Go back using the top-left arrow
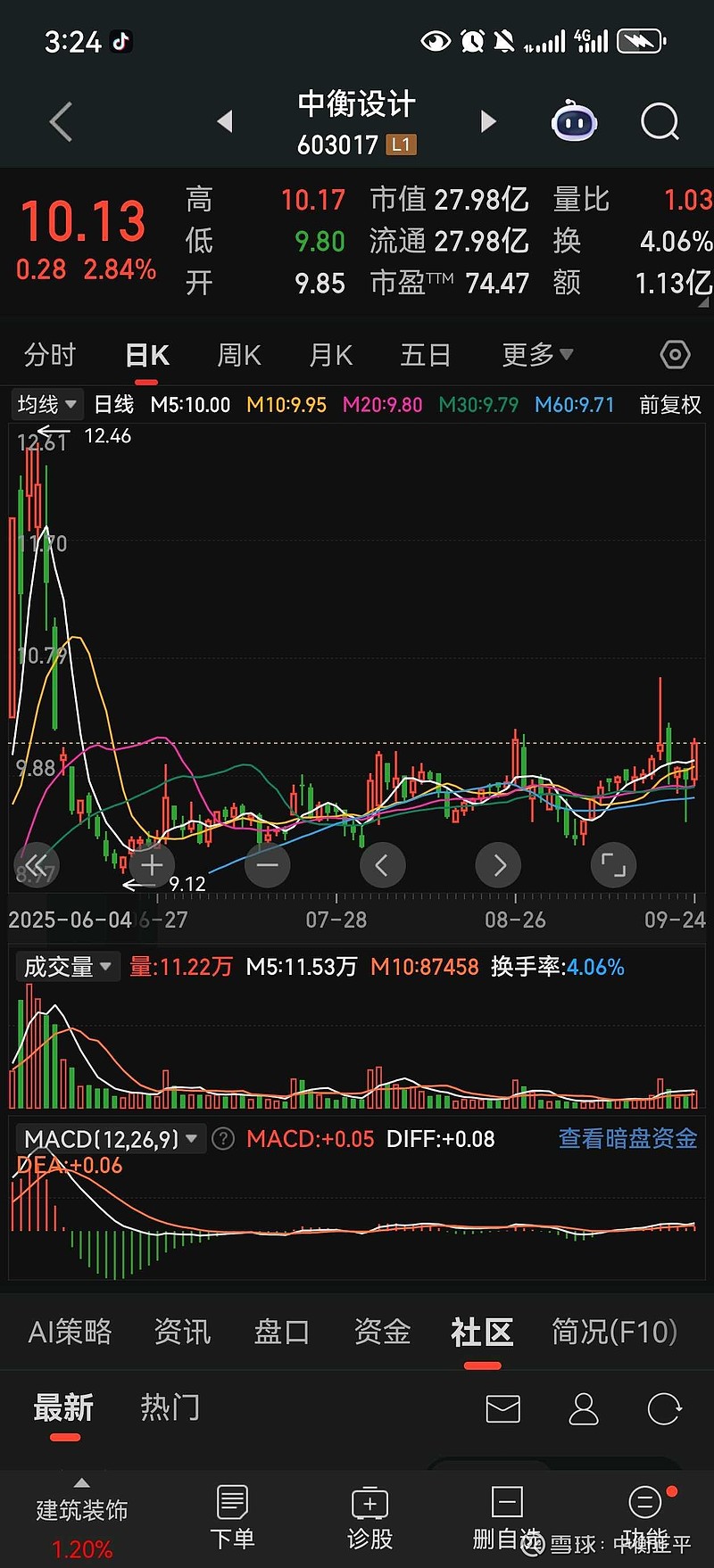The height and width of the screenshot is (1568, 714). [61, 122]
